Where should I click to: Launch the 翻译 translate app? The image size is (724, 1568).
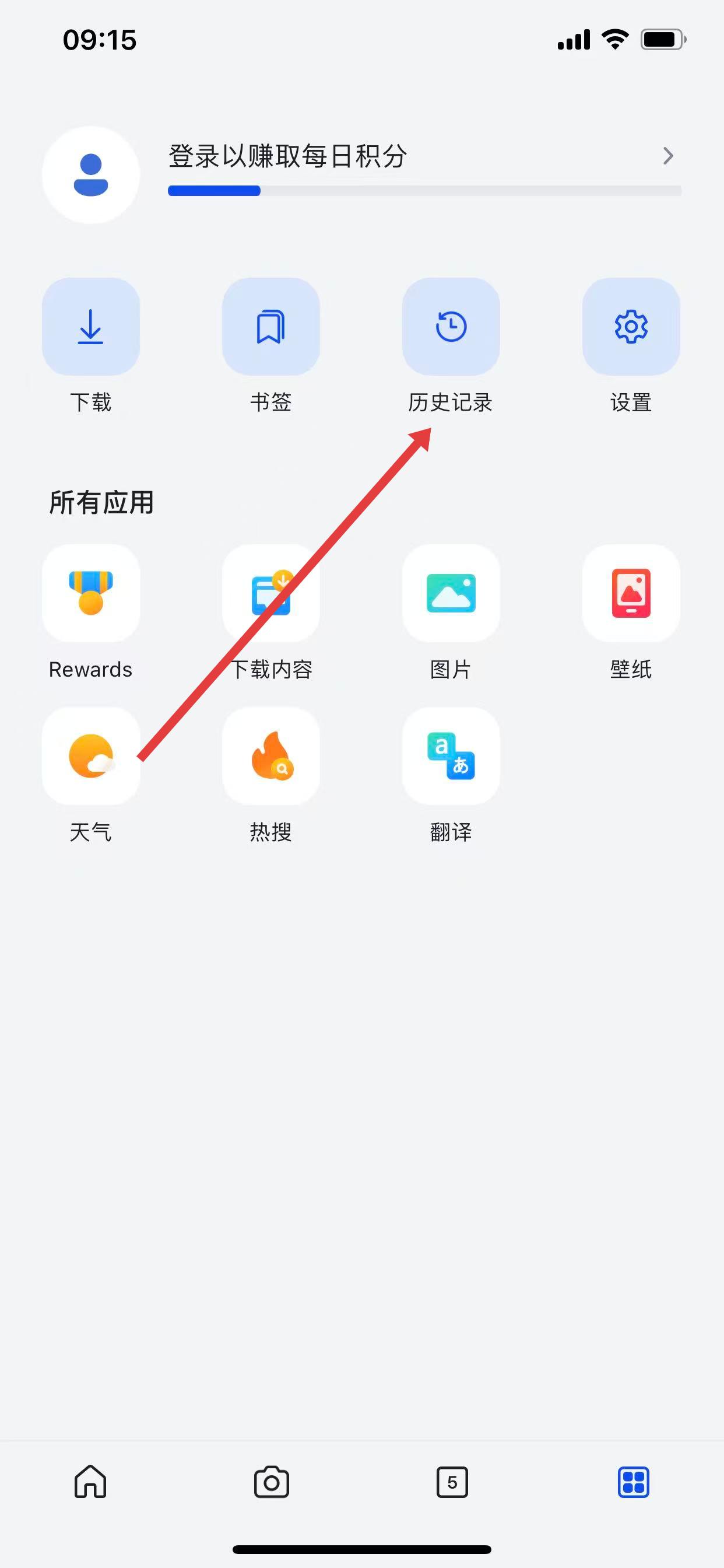[451, 756]
